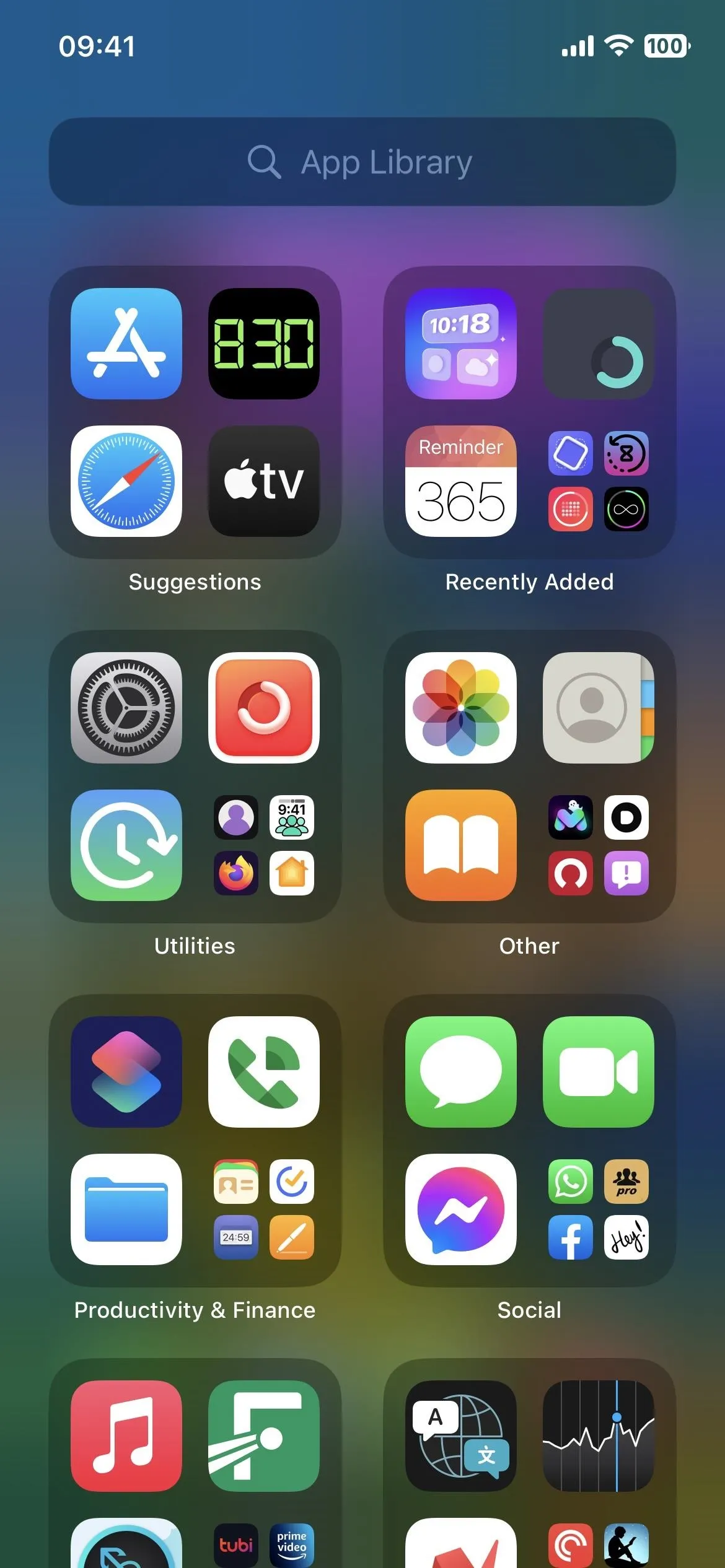
Task: Open the Books app
Action: click(461, 845)
